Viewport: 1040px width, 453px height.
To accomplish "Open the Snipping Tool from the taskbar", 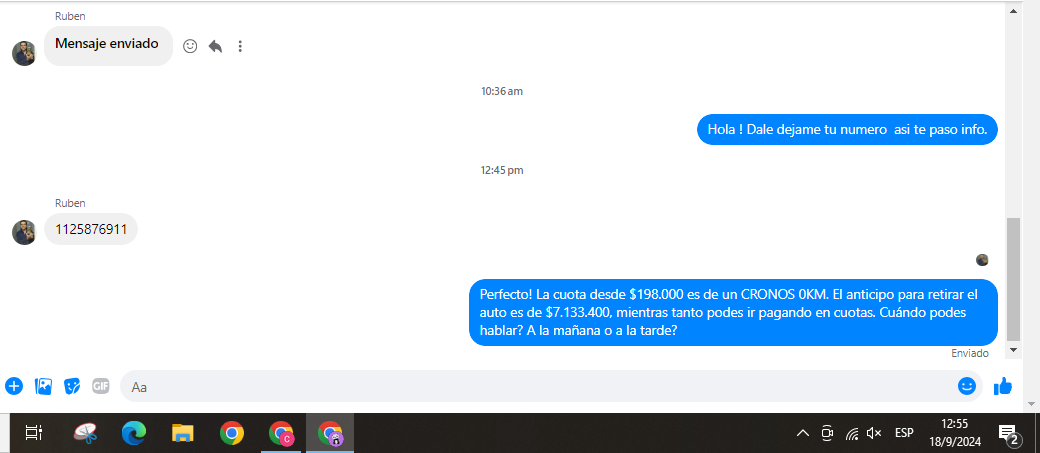I will [85, 433].
